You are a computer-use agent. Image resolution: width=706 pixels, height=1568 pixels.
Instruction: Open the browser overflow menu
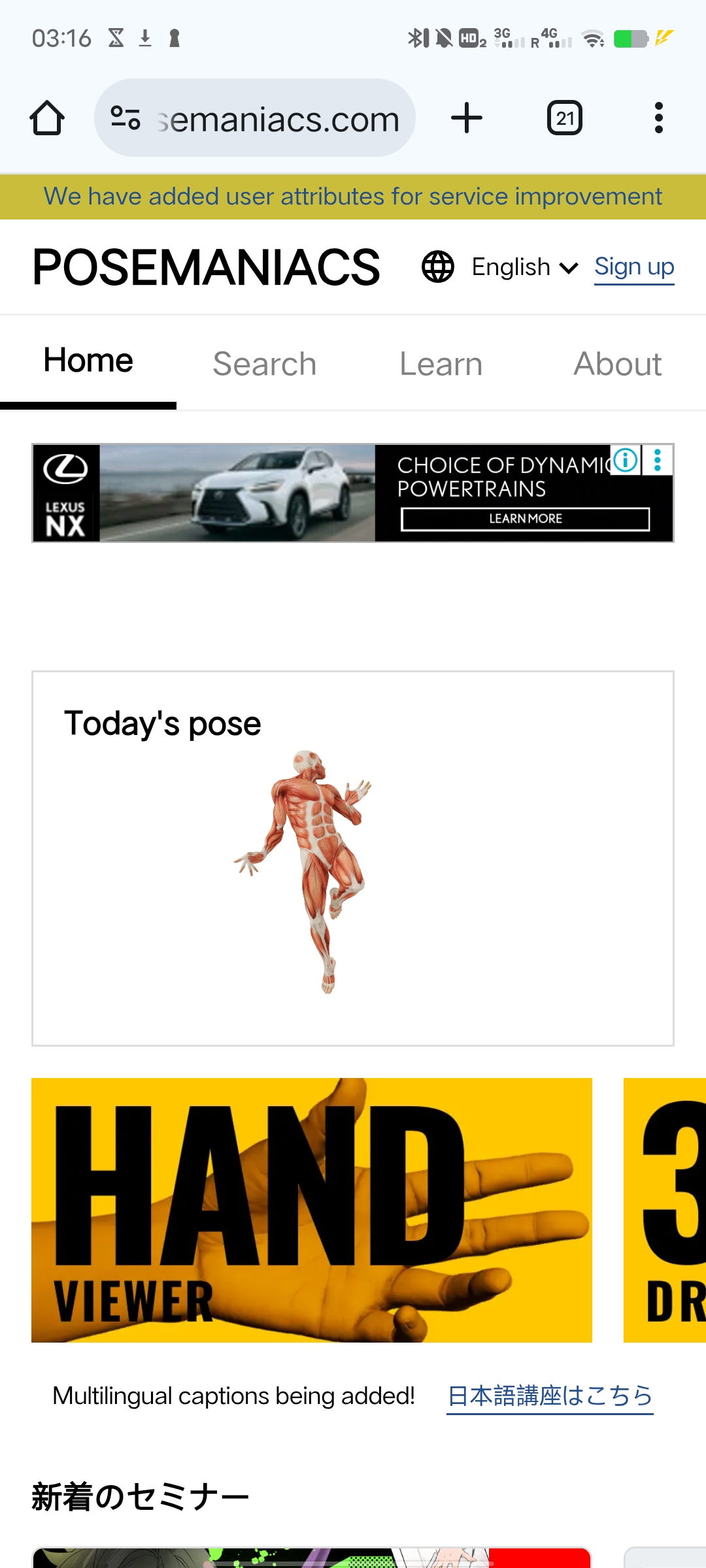coord(658,118)
